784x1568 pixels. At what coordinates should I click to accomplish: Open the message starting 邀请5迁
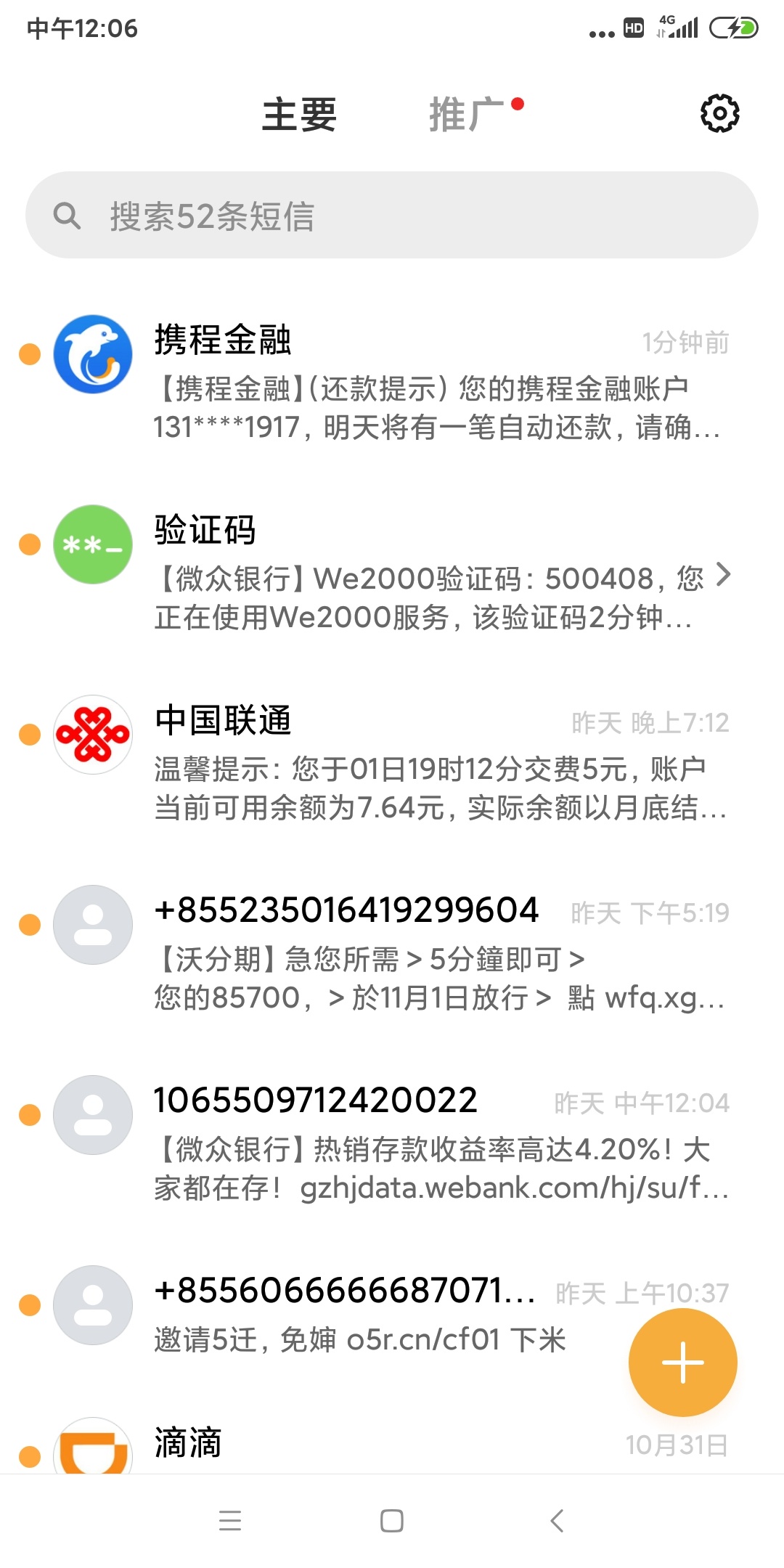click(360, 1339)
